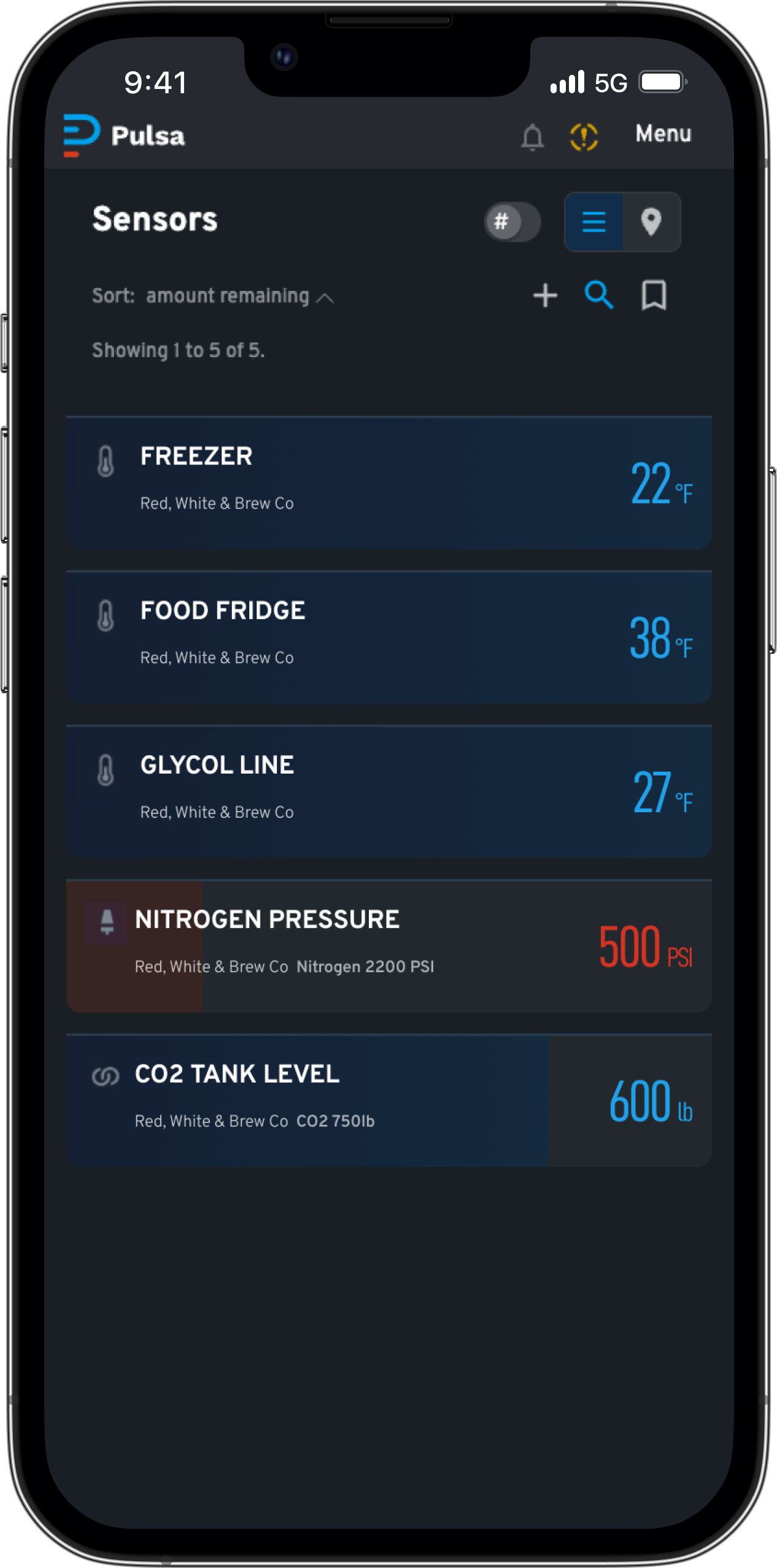Open the bookmark icon
The image size is (777, 1568).
point(654,296)
